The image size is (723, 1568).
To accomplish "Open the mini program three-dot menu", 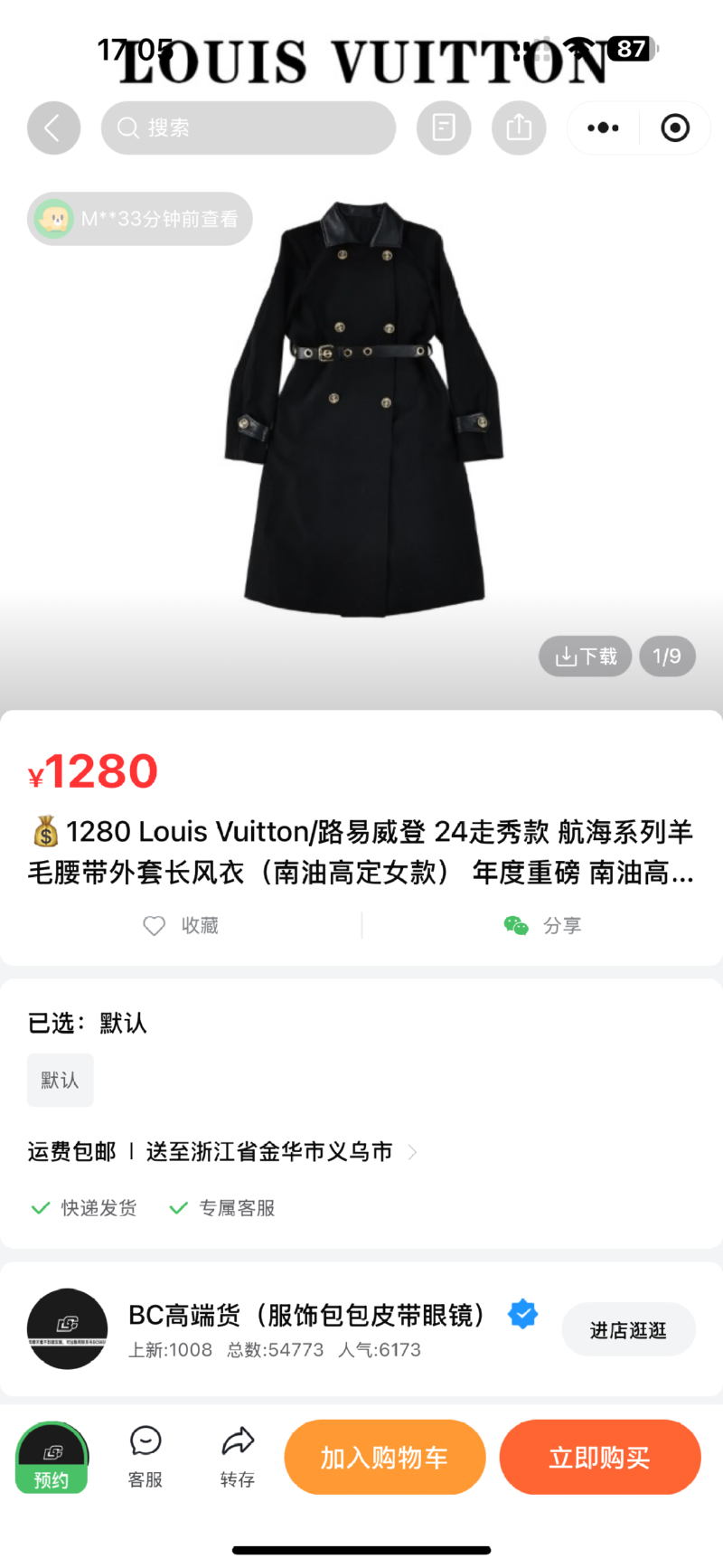I will 603,128.
